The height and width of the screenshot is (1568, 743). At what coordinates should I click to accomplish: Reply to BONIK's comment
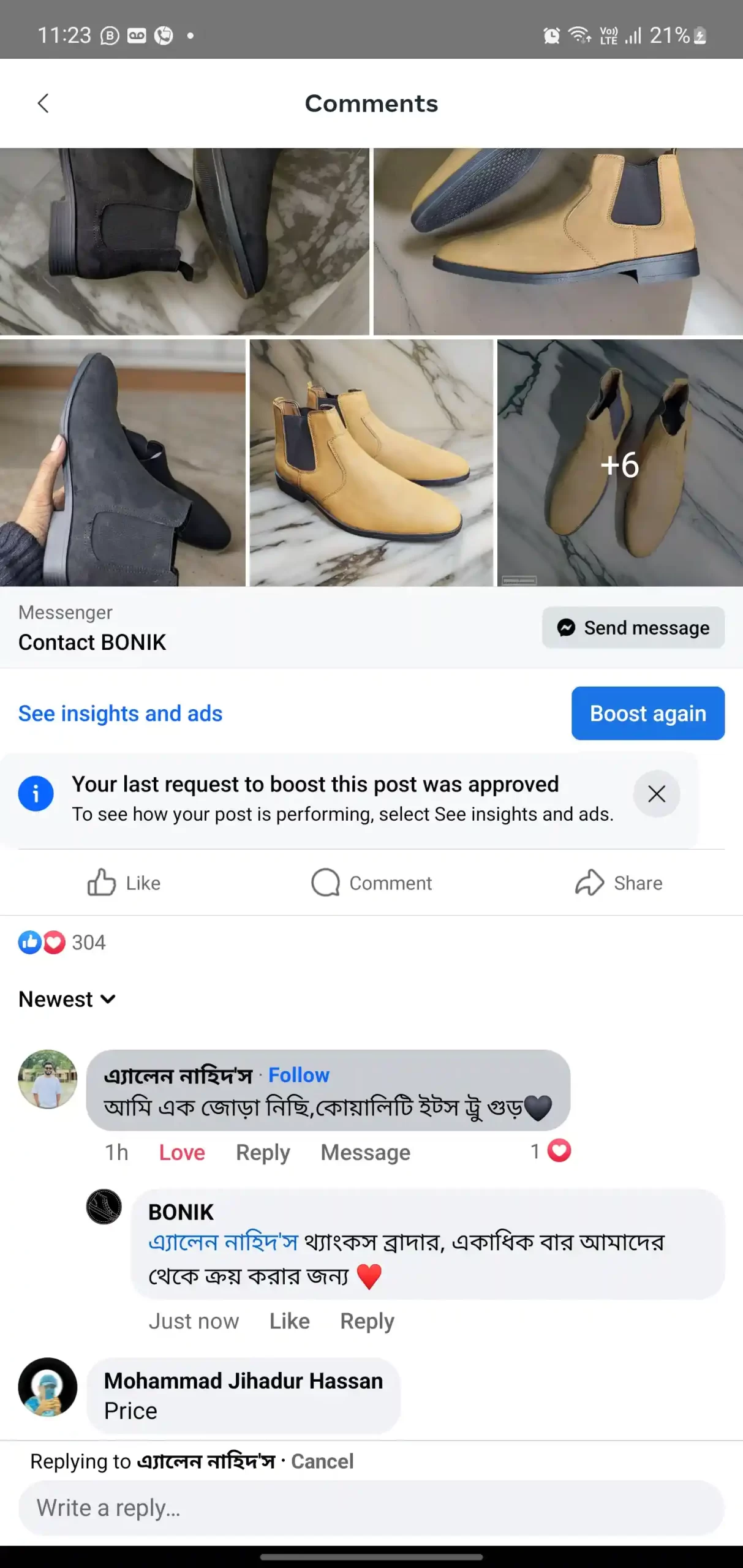pos(367,1321)
